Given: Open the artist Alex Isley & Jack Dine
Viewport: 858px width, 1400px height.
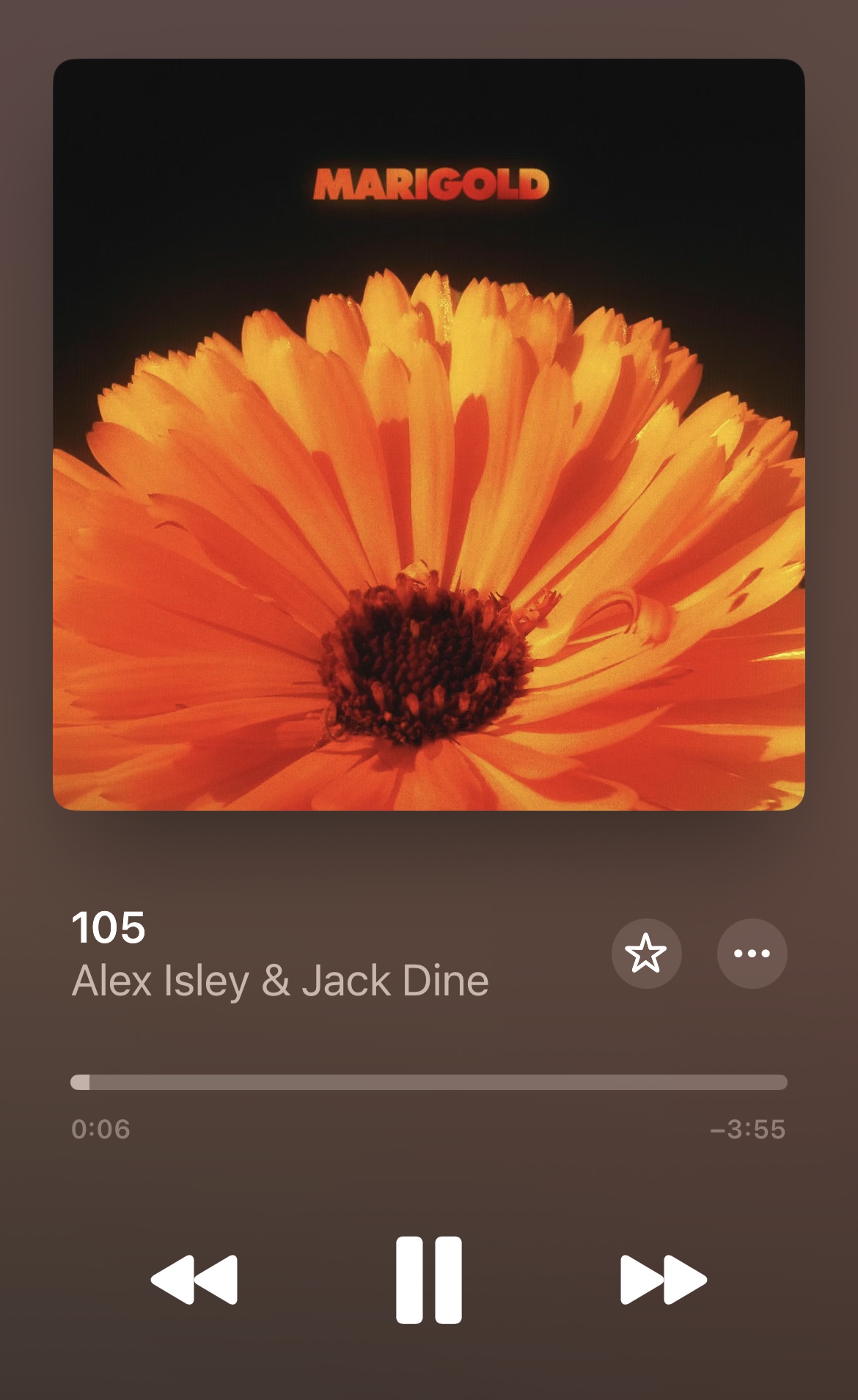Looking at the screenshot, I should click(280, 981).
